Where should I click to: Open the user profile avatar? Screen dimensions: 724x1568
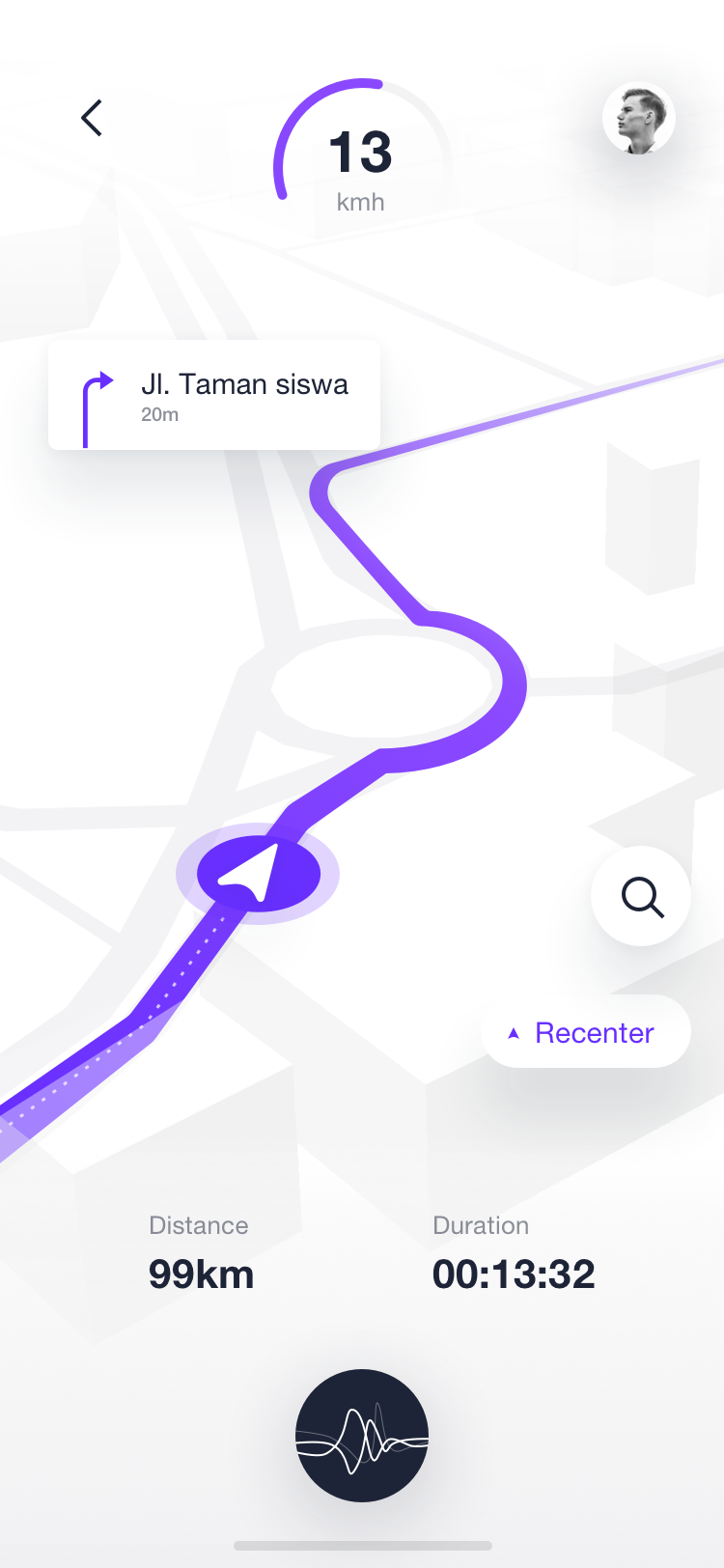(x=638, y=119)
